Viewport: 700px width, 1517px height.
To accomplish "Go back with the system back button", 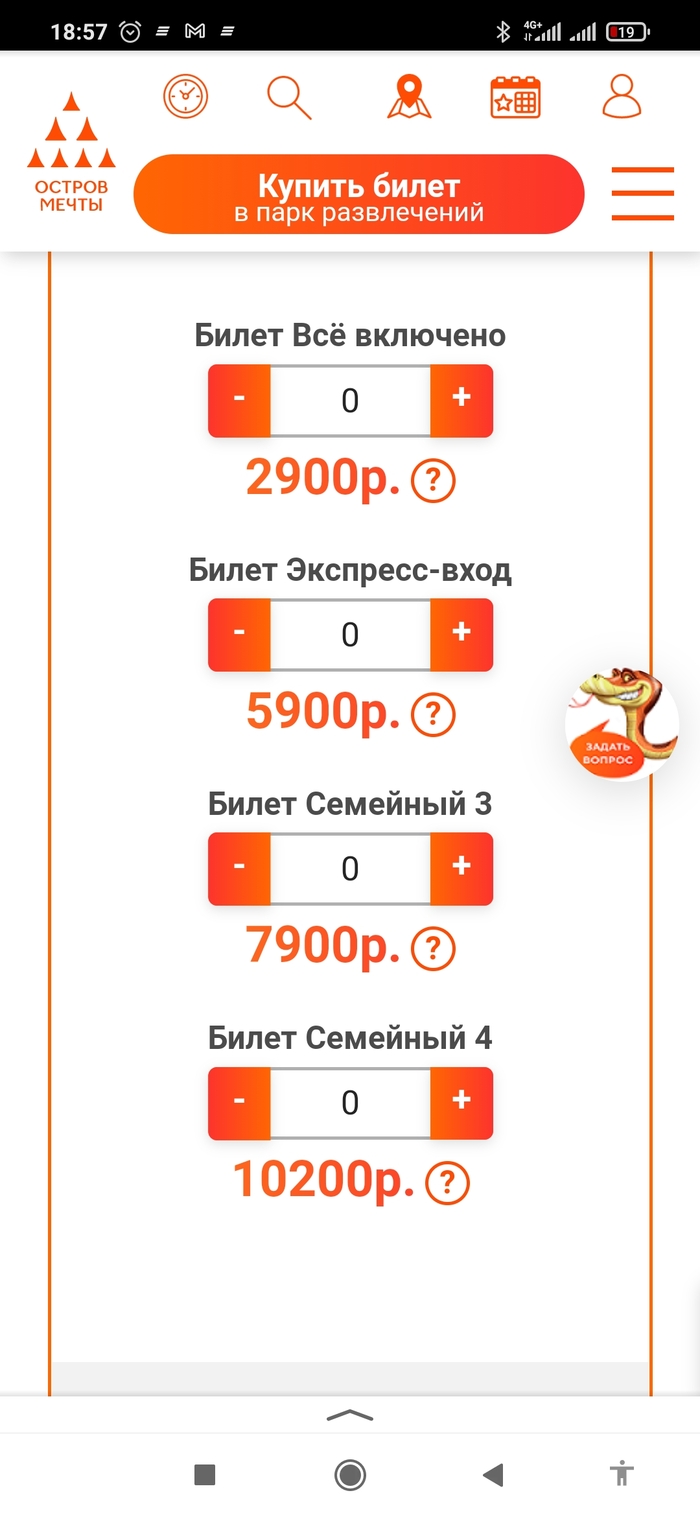I will 492,1474.
